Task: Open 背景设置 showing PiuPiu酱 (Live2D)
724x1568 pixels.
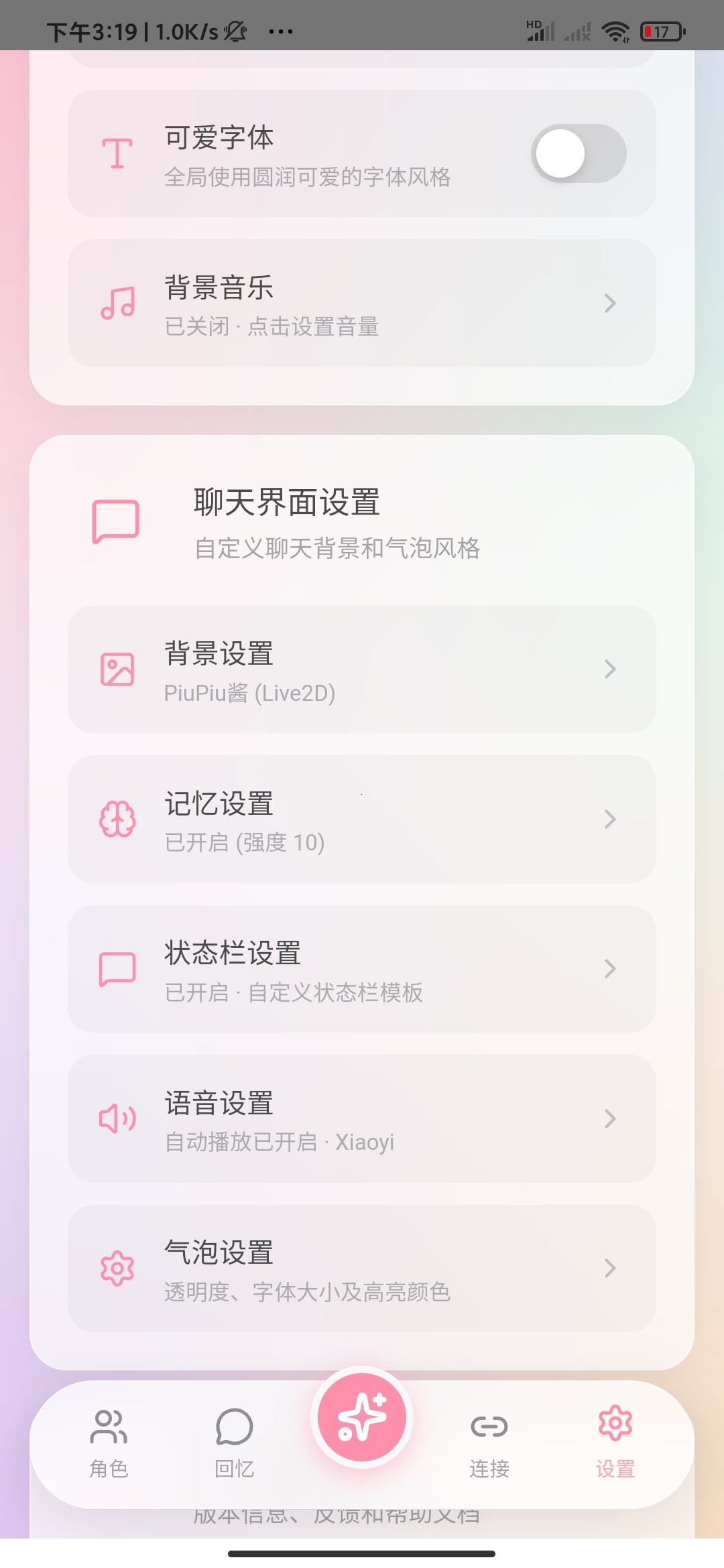Action: click(362, 668)
